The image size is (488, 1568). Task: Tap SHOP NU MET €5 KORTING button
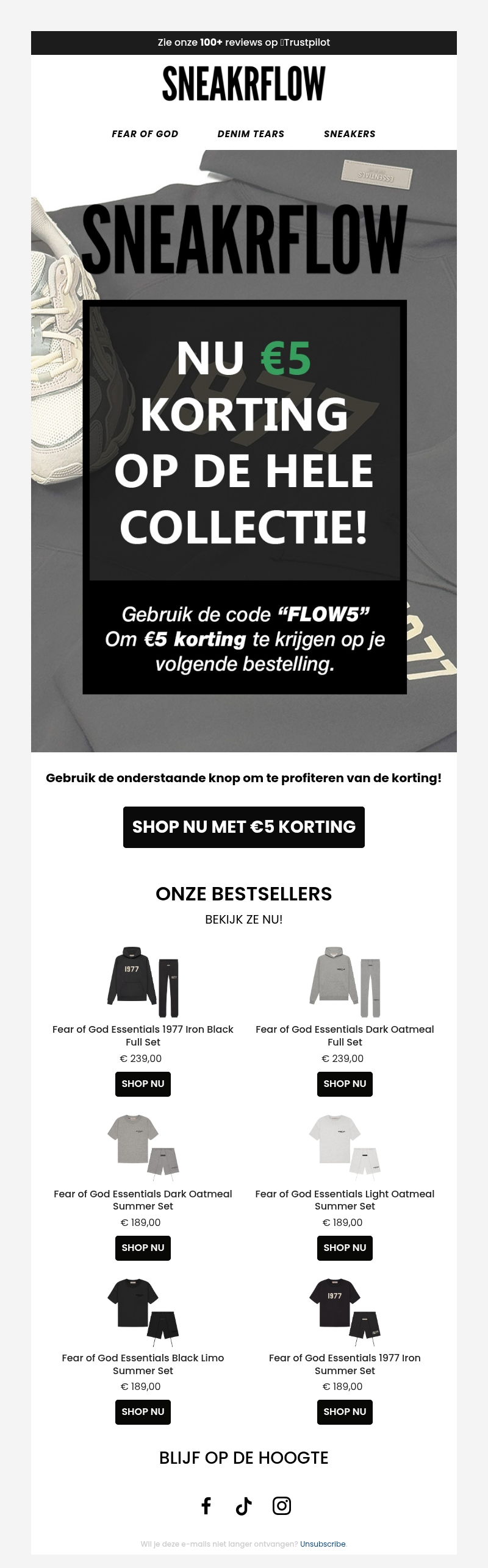click(244, 827)
